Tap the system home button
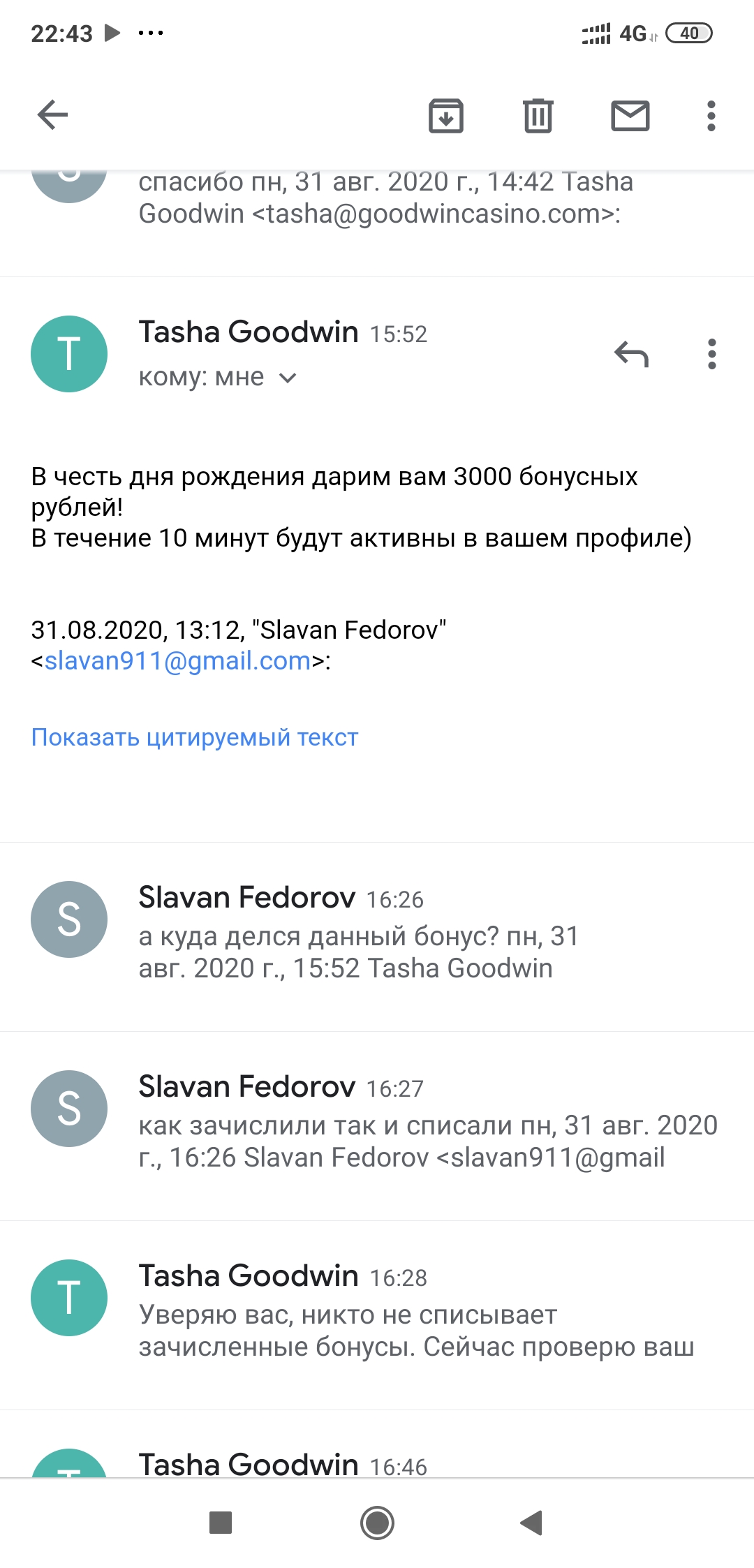This screenshot has width=754, height=1568. pos(377,1523)
